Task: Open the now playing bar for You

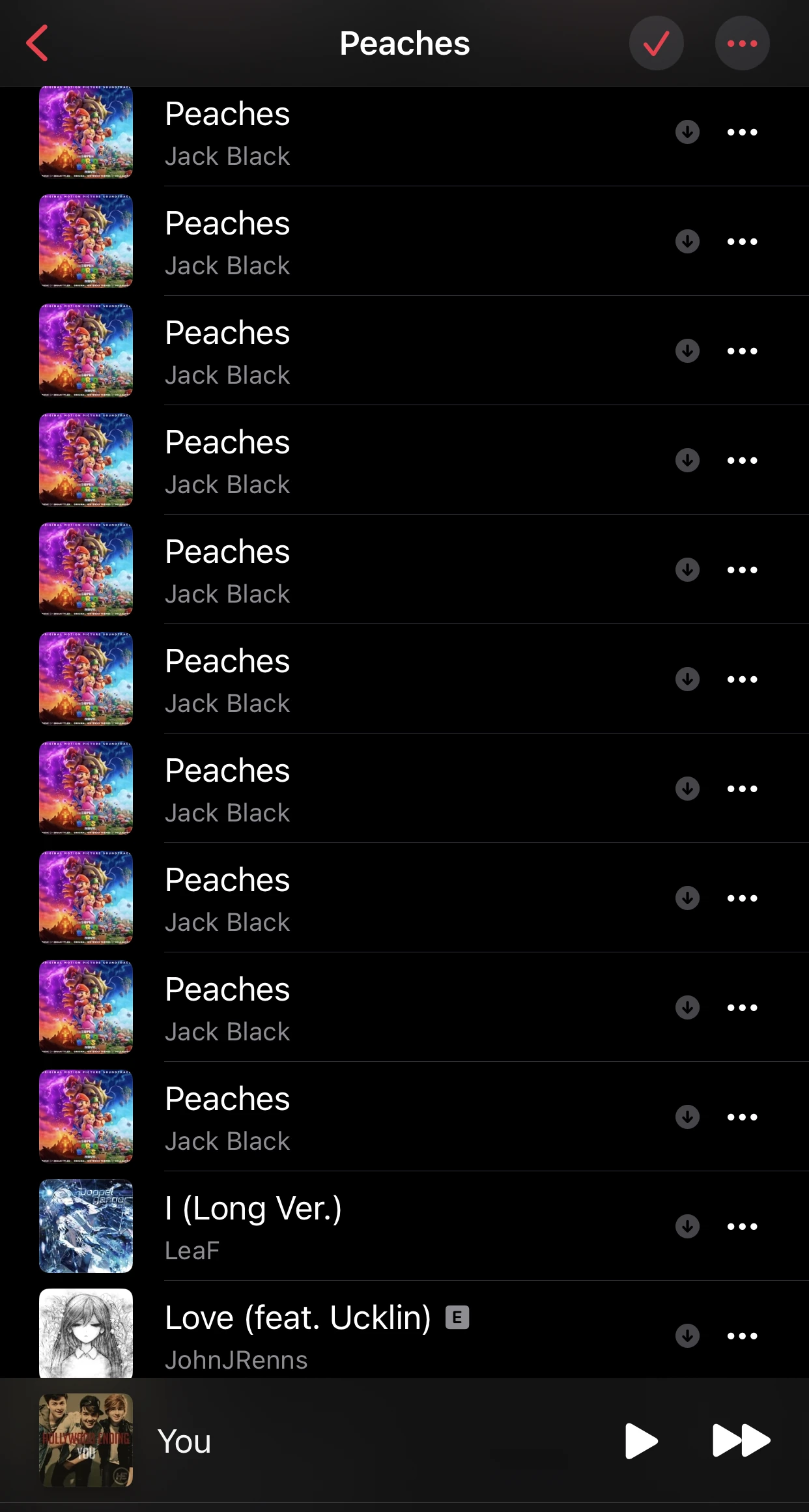Action: click(x=313, y=1440)
